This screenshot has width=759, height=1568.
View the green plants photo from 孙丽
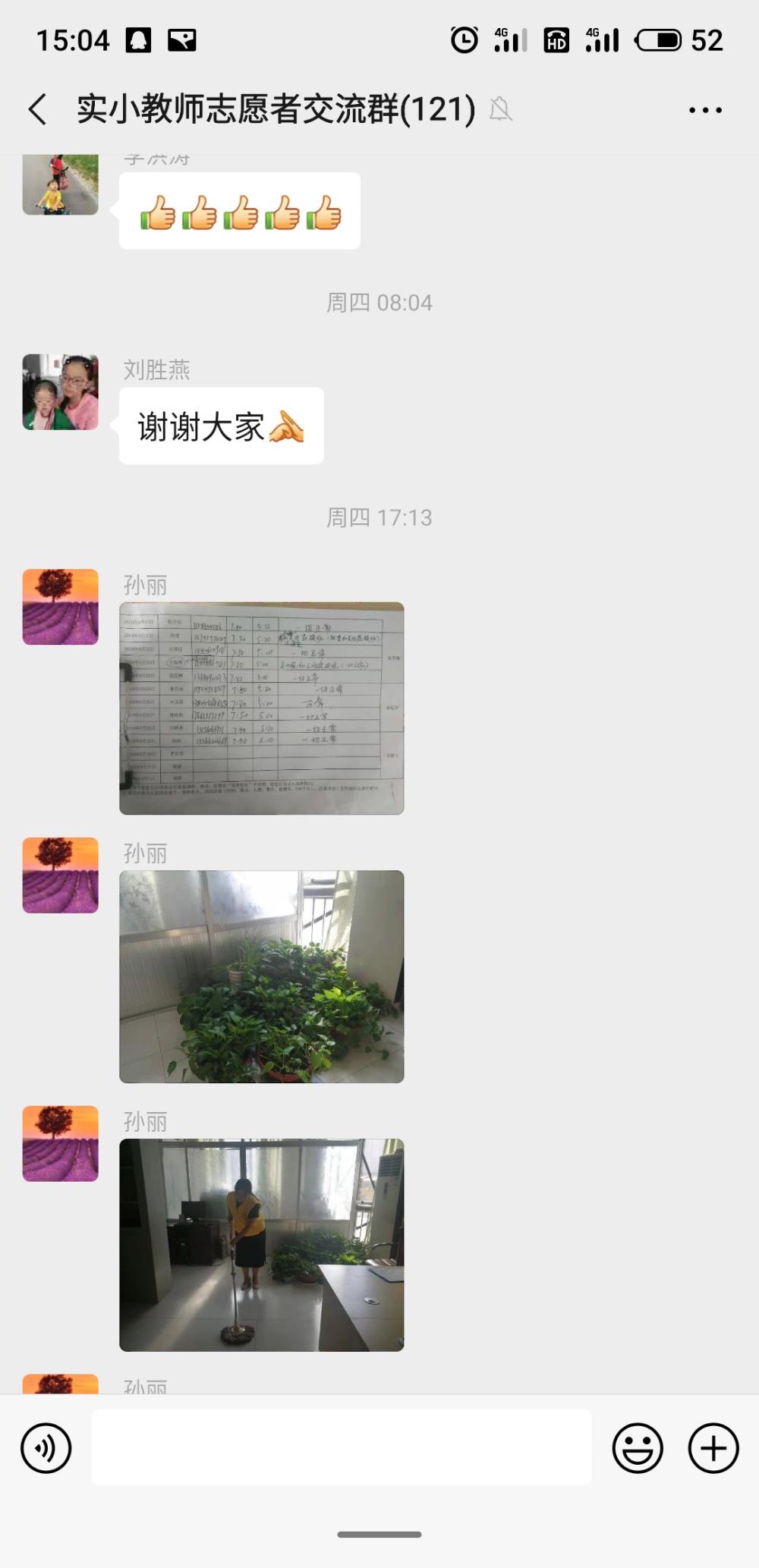coord(262,976)
